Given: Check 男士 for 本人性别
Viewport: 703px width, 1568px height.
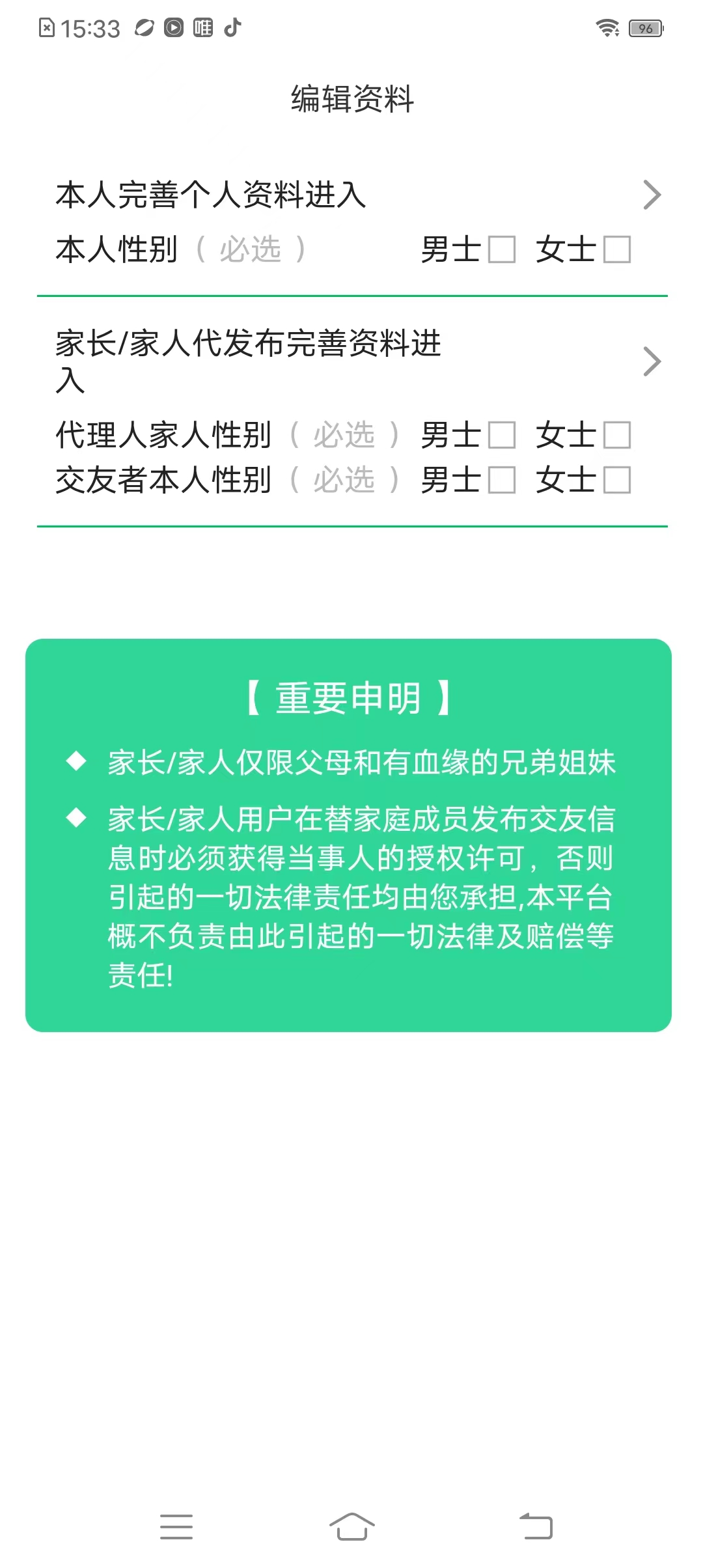Looking at the screenshot, I should point(502,249).
